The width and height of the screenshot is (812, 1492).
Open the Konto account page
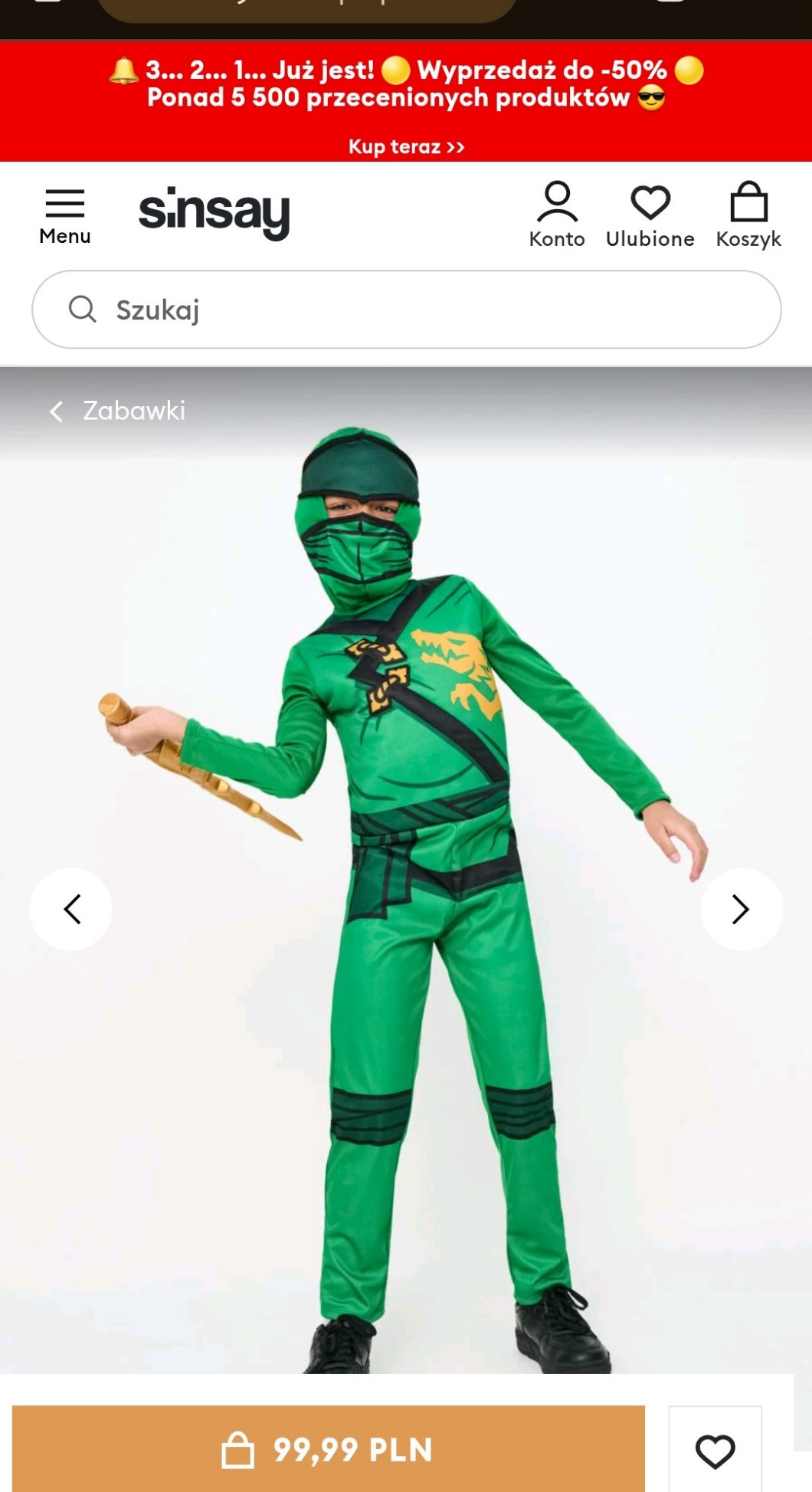[x=557, y=216]
